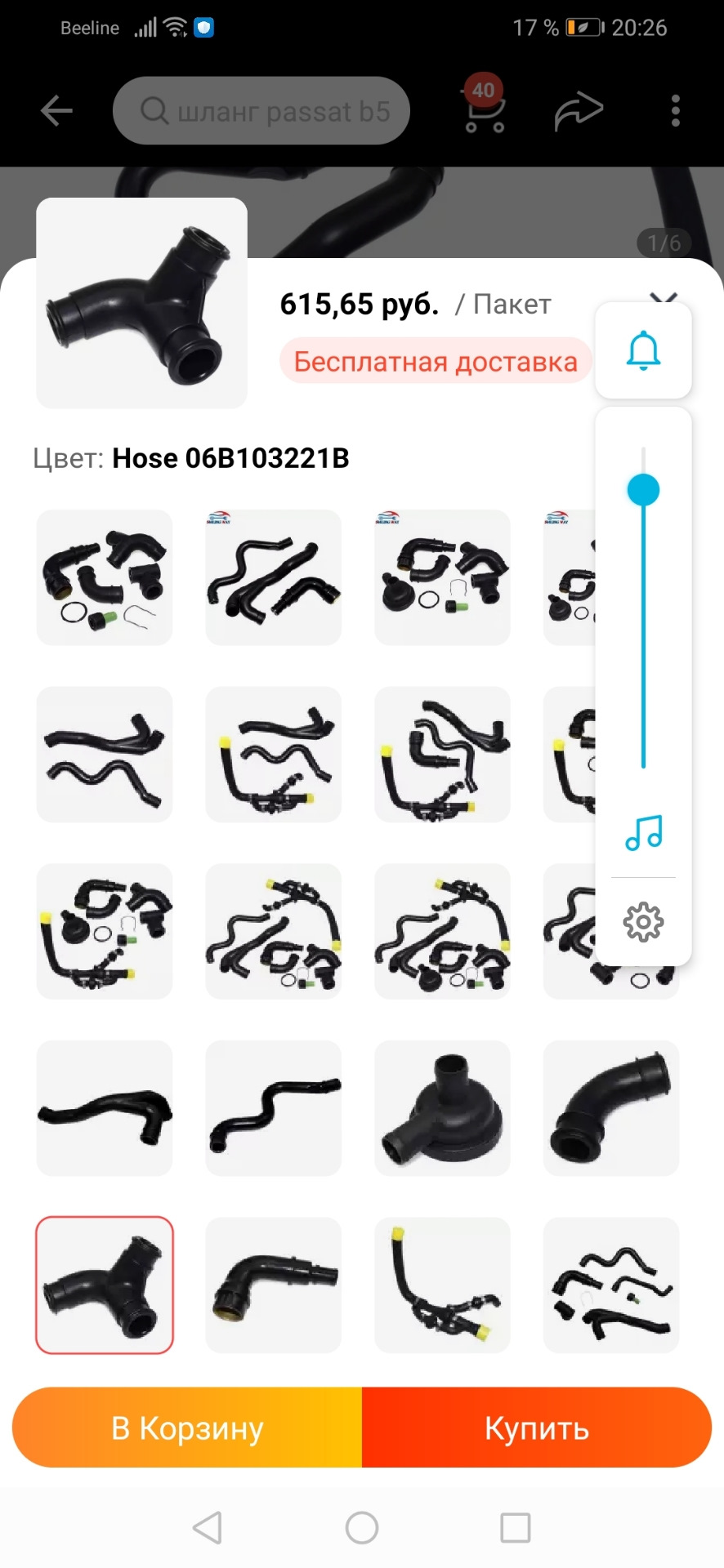724x1568 pixels.
Task: Open the shopping cart with 40 items
Action: [484, 110]
